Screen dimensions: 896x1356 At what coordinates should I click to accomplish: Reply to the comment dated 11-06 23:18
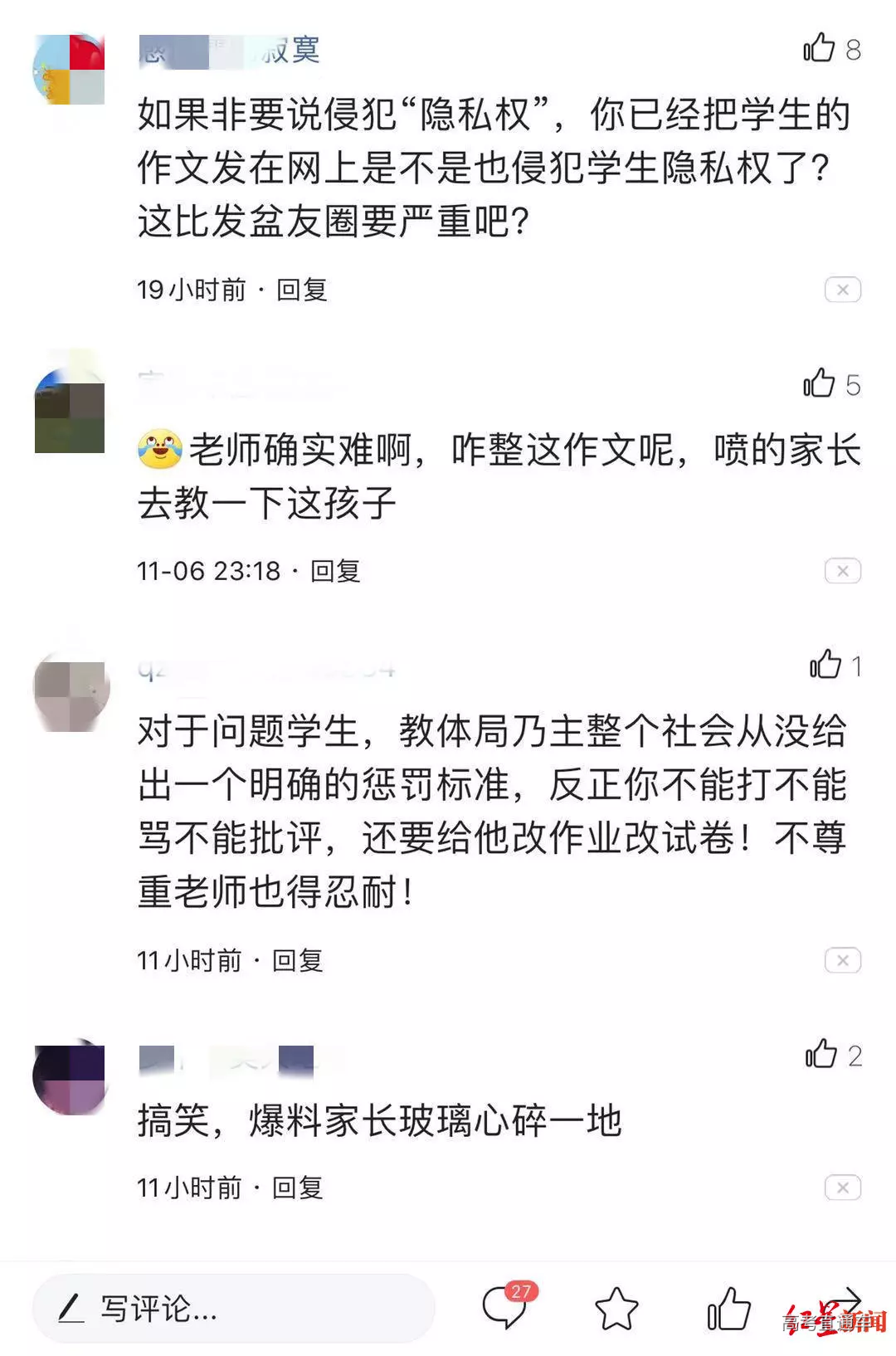tap(335, 571)
